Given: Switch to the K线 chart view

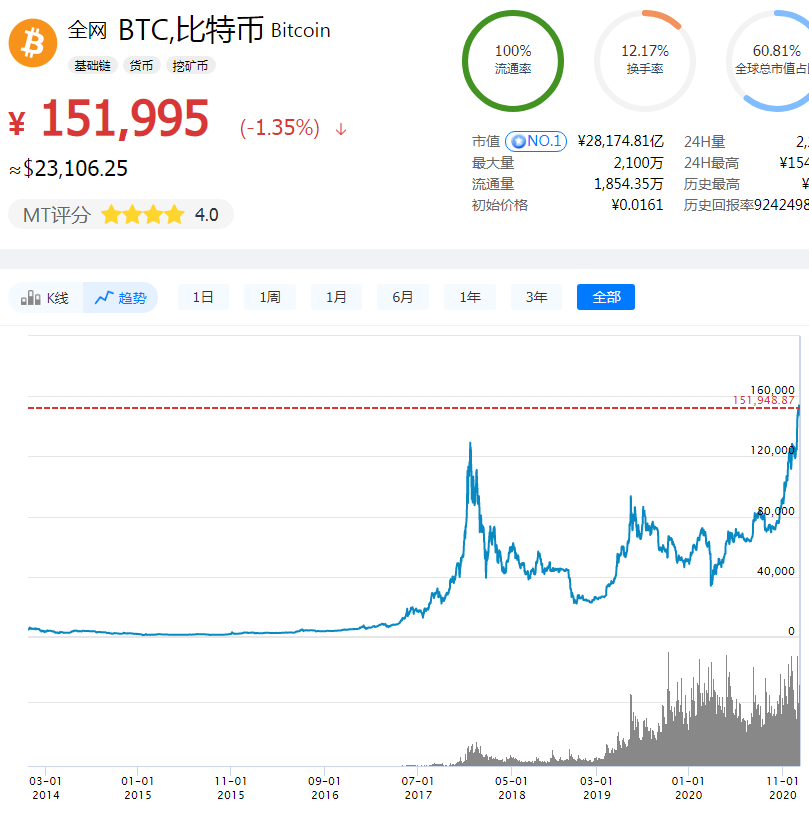Looking at the screenshot, I should point(45,297).
